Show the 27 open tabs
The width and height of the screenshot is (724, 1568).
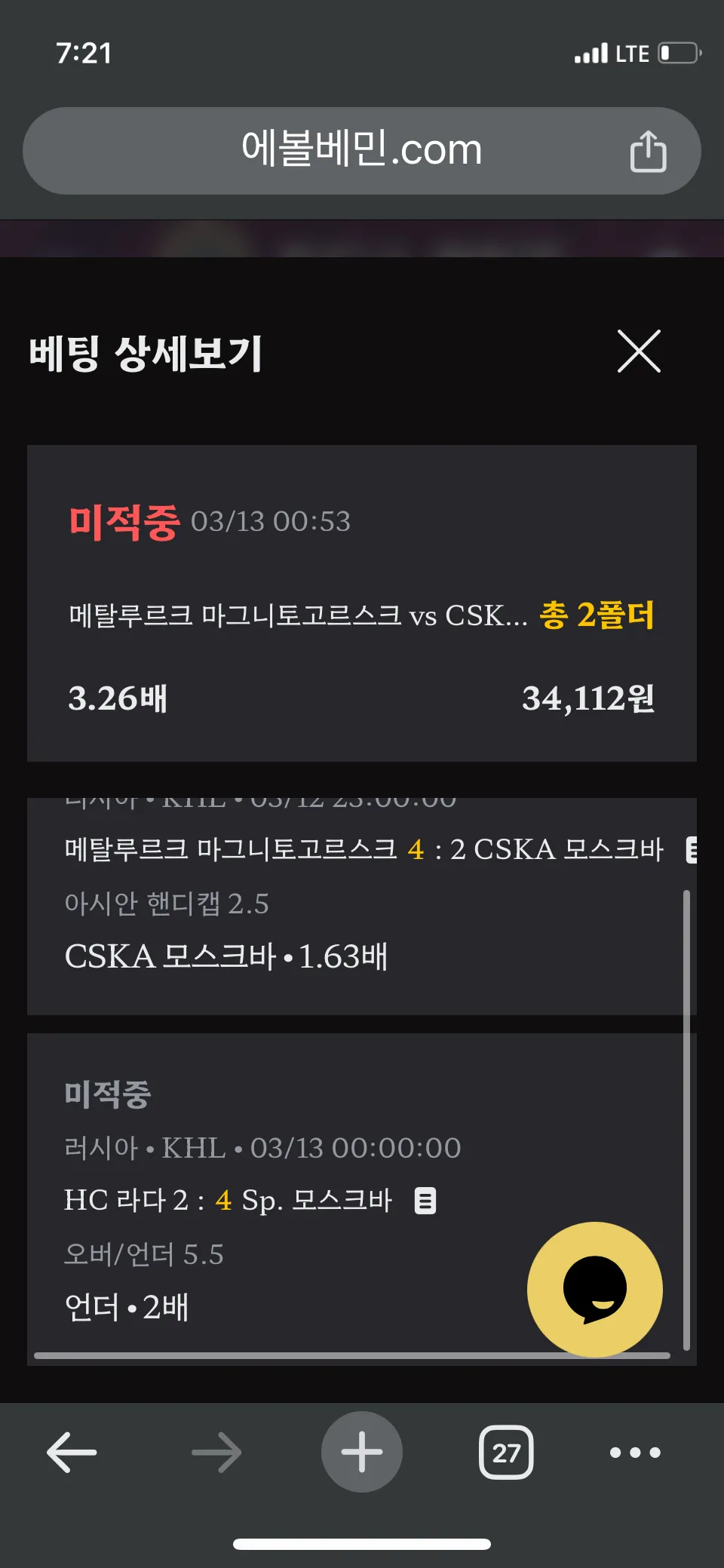pos(506,1452)
